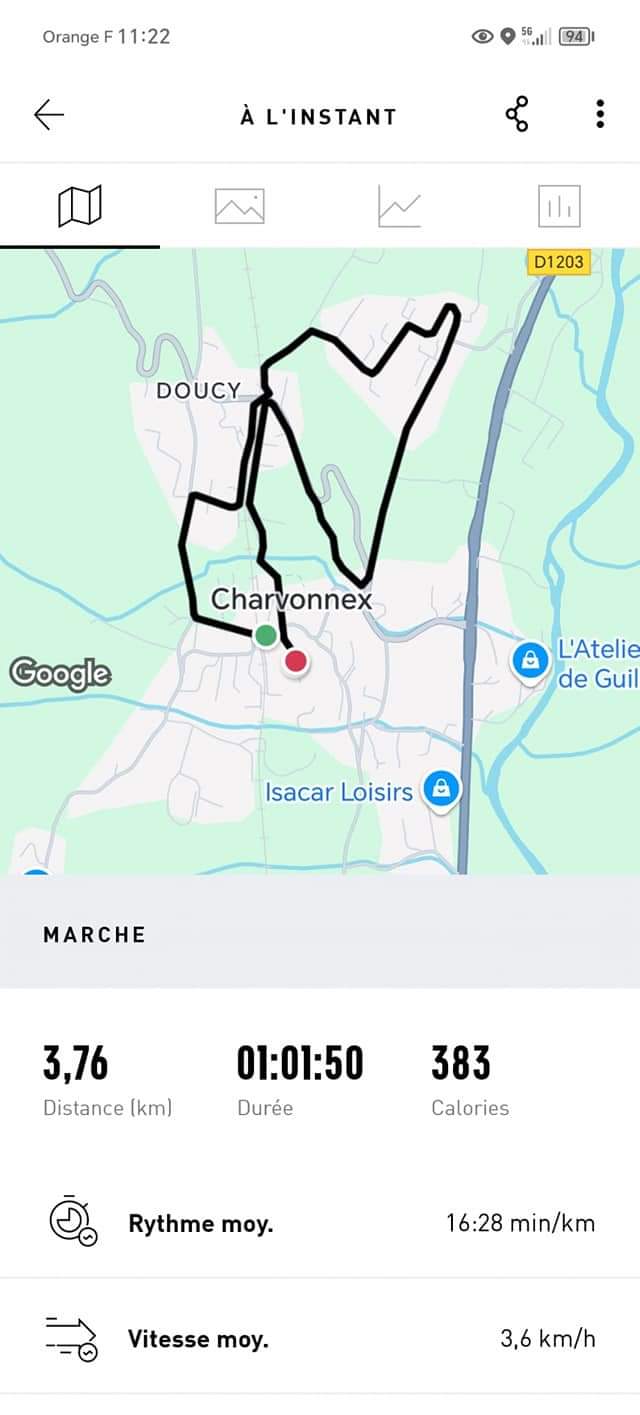The image size is (640, 1415).
Task: Switch to the photos tab
Action: [240, 206]
